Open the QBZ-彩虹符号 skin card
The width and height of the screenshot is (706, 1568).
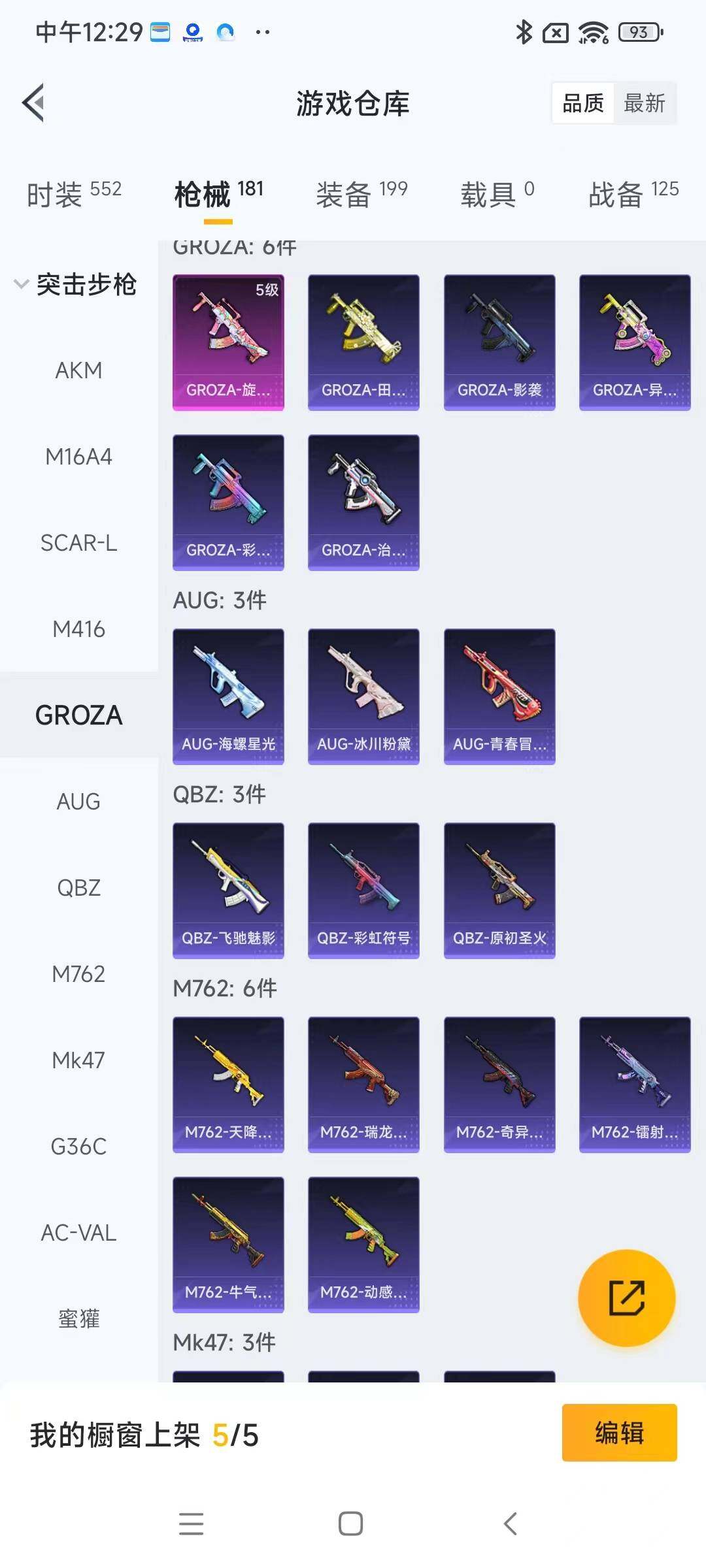(363, 890)
